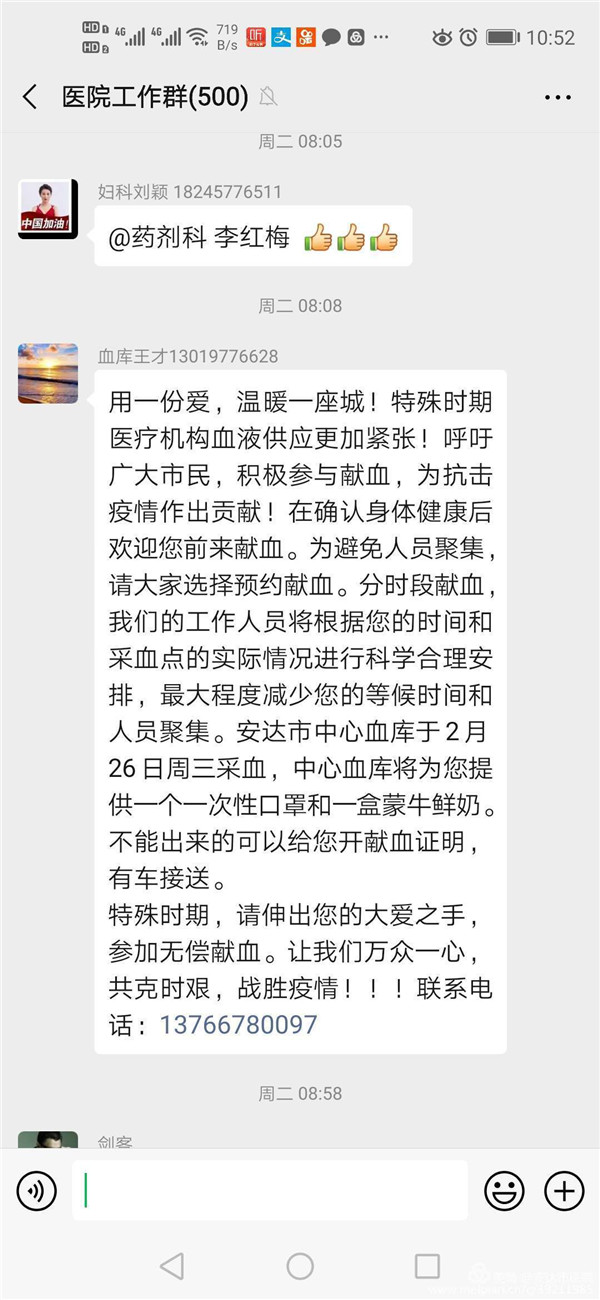Open the plus attachments panel

[564, 1190]
